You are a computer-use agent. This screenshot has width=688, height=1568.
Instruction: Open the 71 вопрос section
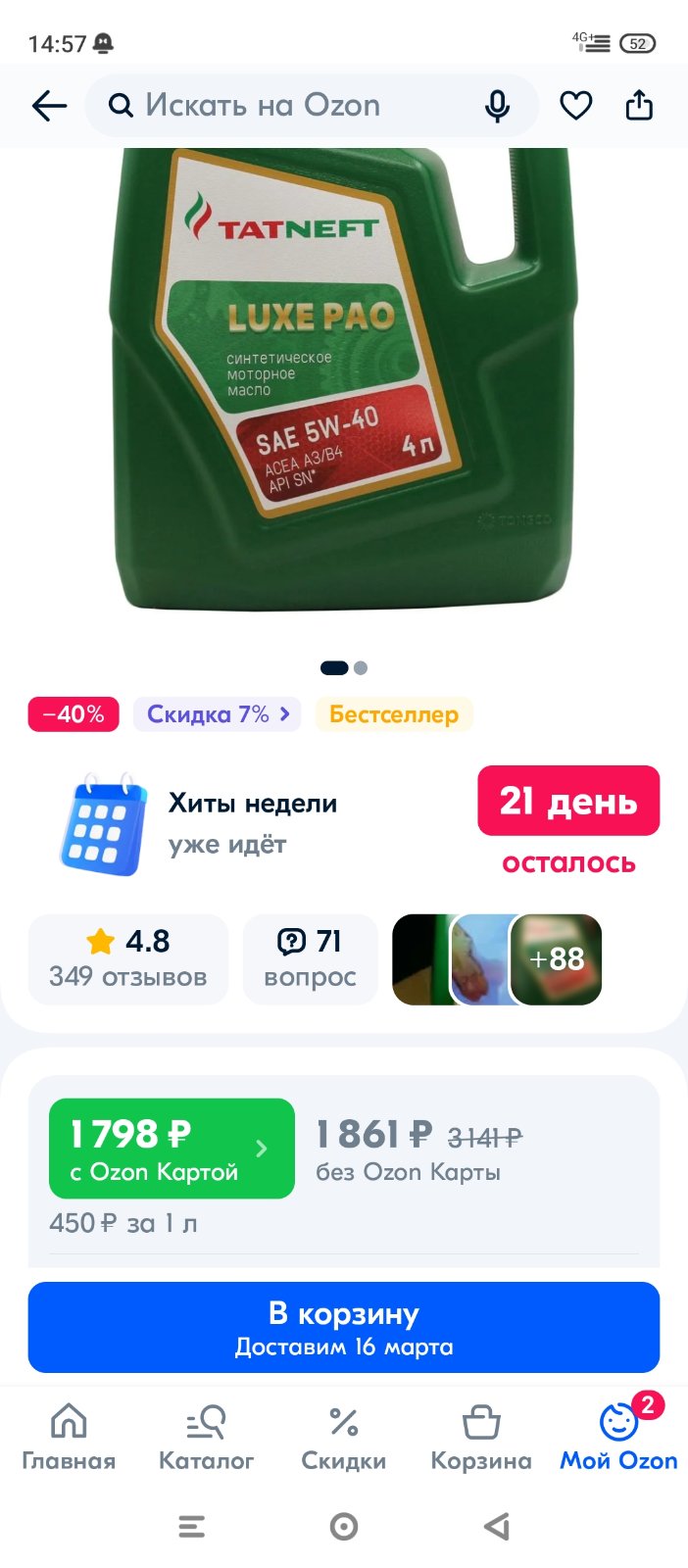coord(310,959)
